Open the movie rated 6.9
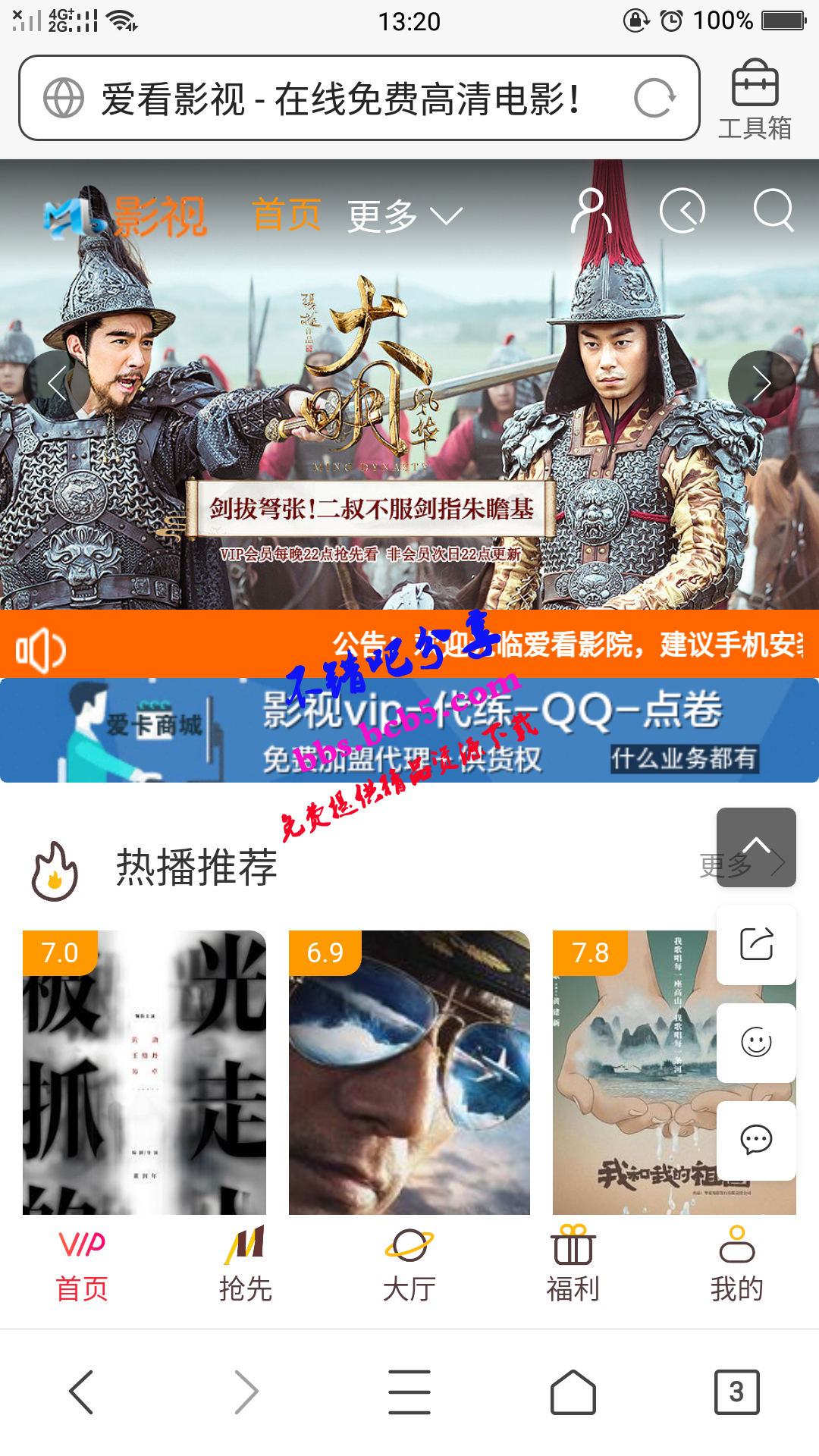This screenshot has width=819, height=1456. (409, 1073)
